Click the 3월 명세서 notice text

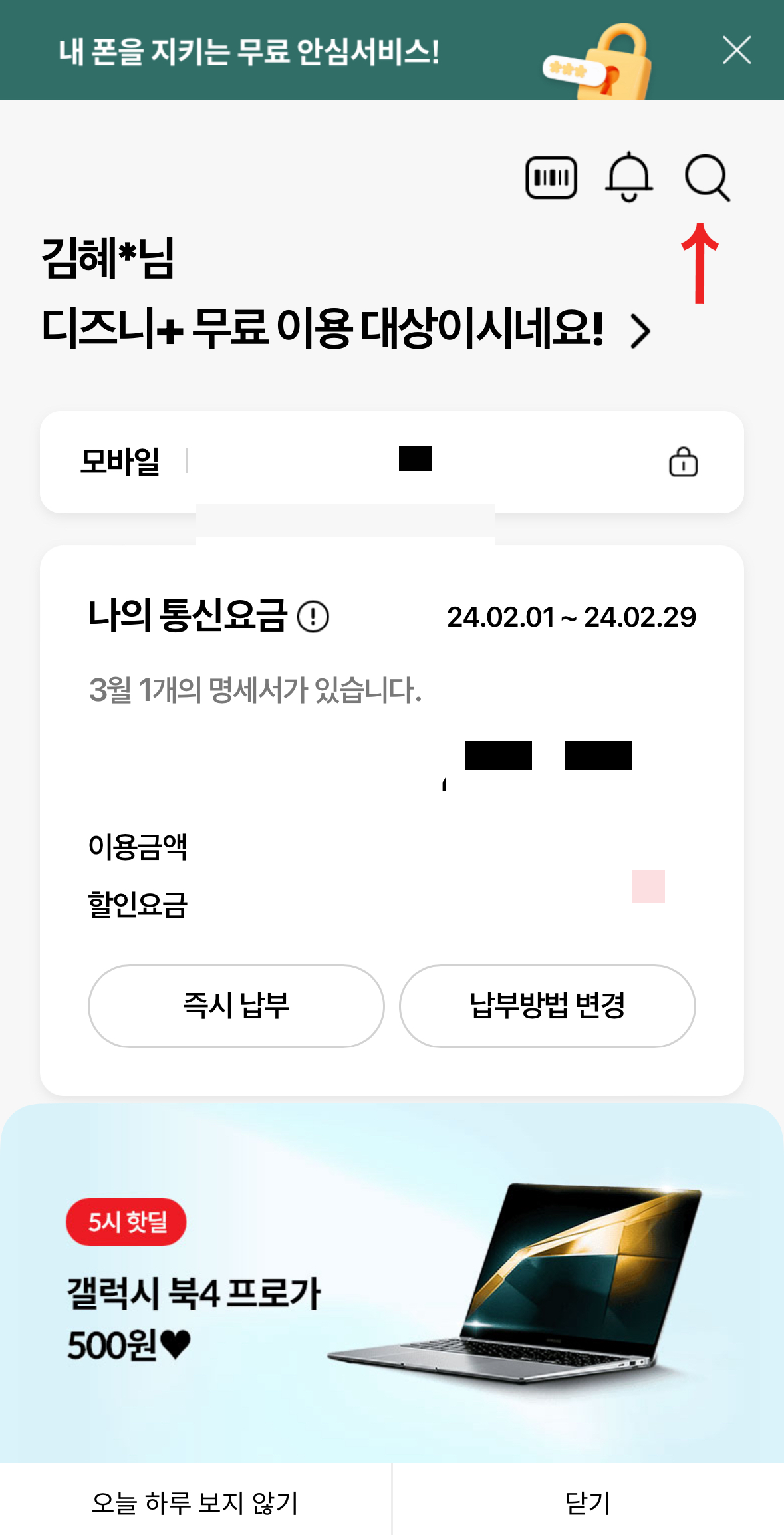coord(255,690)
